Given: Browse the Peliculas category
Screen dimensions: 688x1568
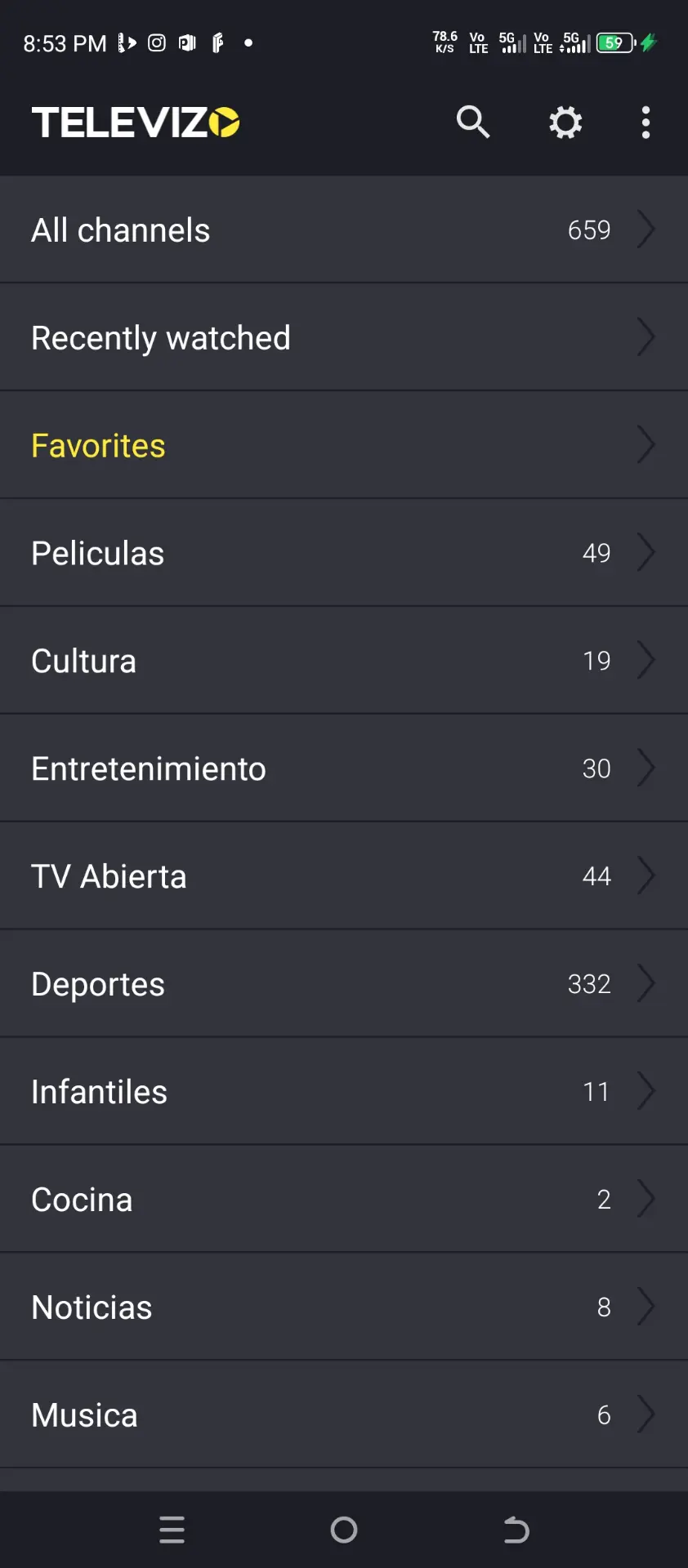Looking at the screenshot, I should pos(344,553).
